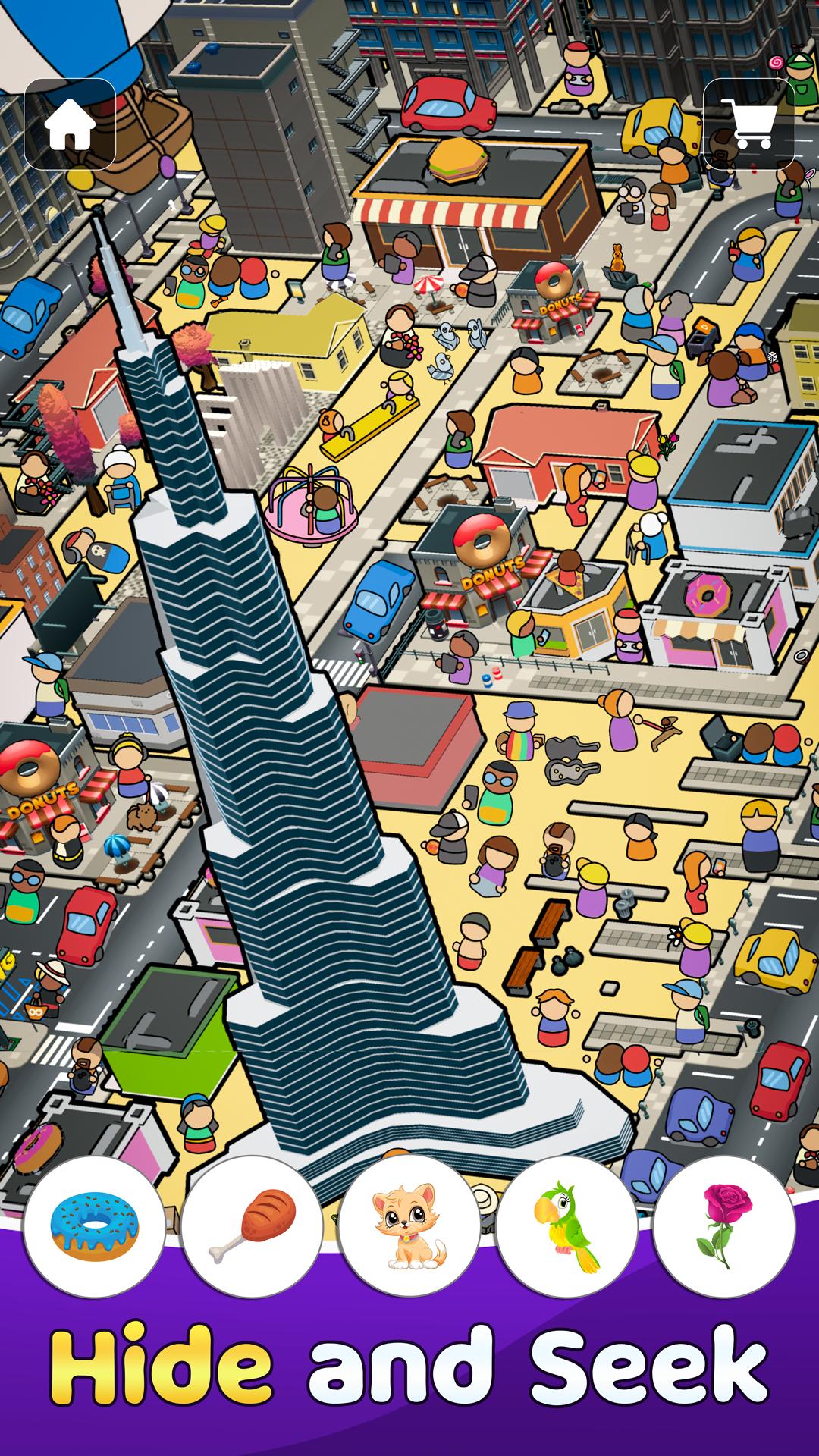Select the kitten target item
The height and width of the screenshot is (1456, 819).
pyautogui.click(x=409, y=1226)
